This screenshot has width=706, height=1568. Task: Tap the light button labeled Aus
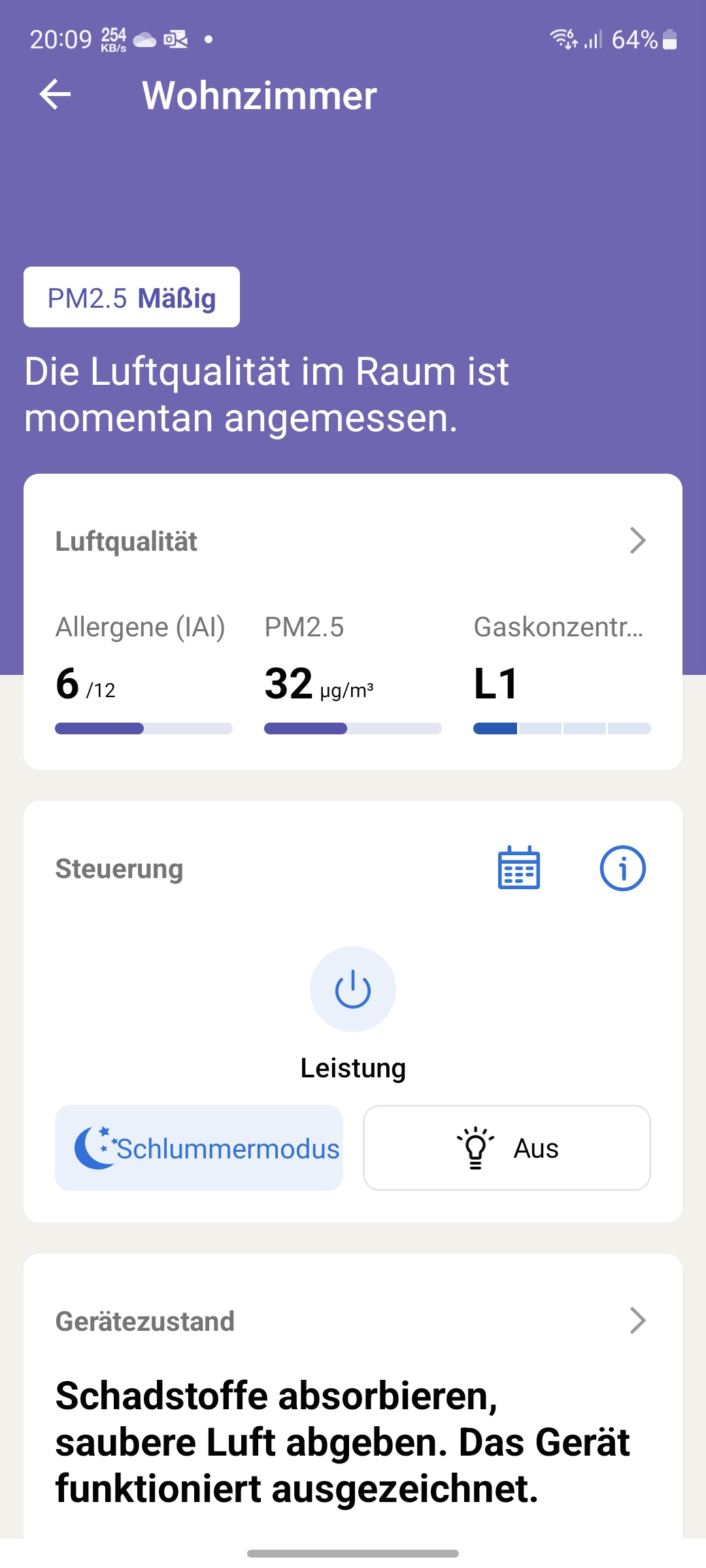point(507,1148)
